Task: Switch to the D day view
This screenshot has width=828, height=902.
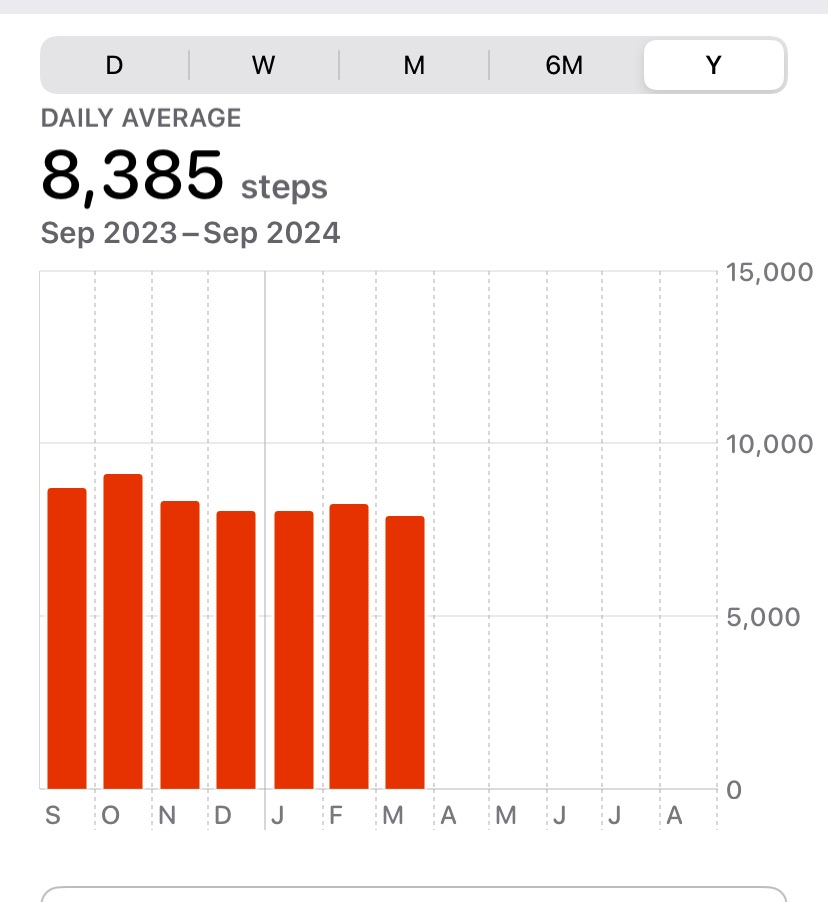Action: pos(115,65)
